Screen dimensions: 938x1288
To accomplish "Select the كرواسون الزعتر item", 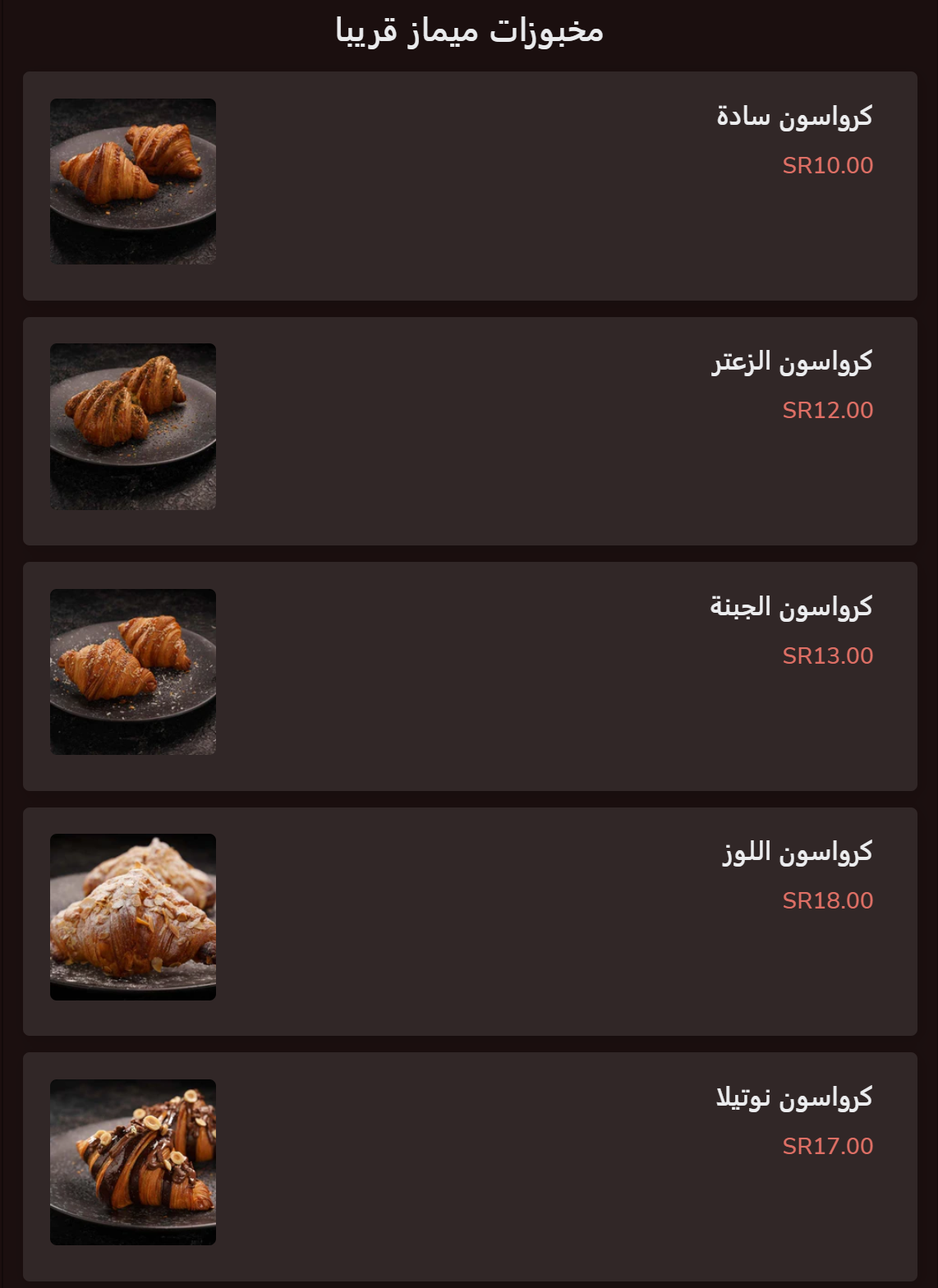I will (469, 430).
